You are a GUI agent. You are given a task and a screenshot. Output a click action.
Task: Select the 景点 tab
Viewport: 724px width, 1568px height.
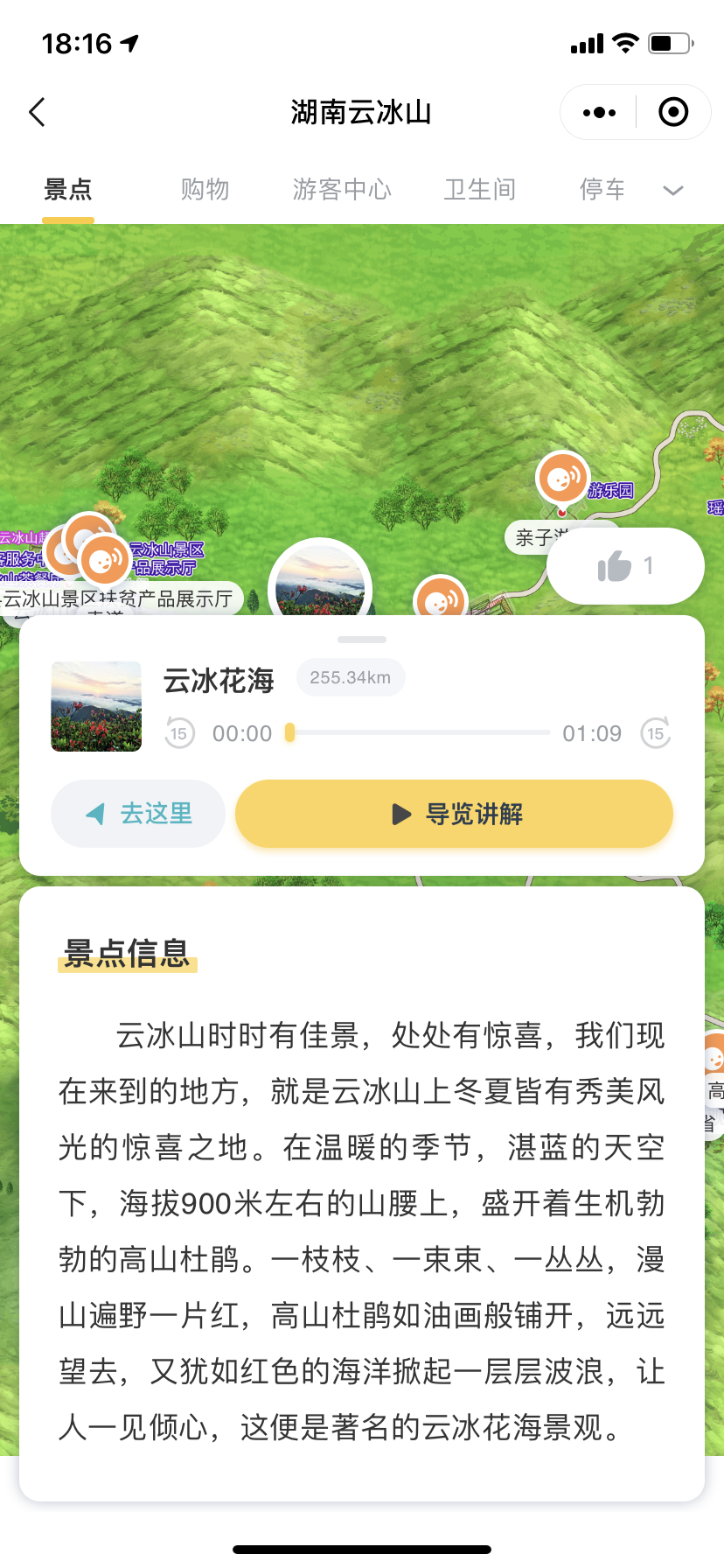(x=68, y=190)
